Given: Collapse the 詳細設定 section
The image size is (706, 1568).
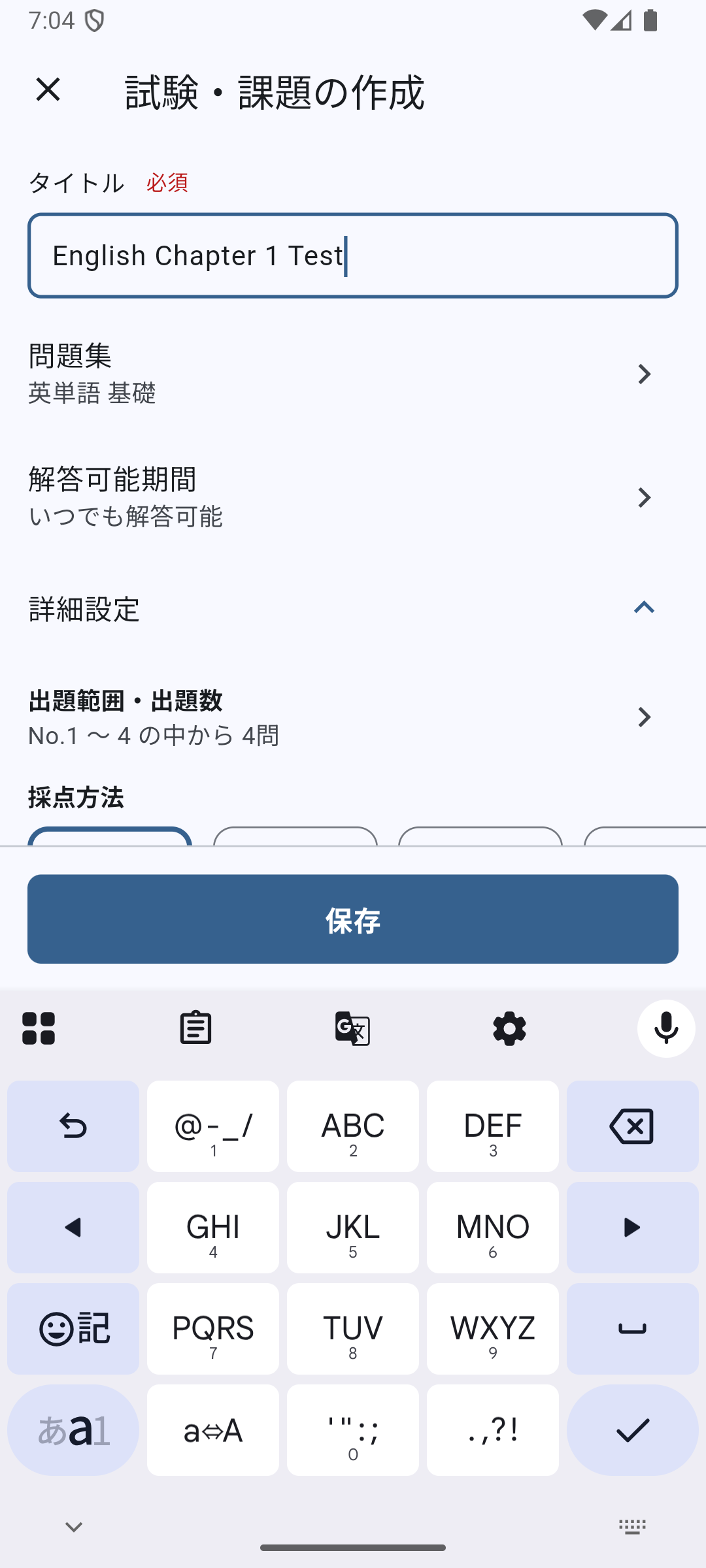Looking at the screenshot, I should coord(353,608).
